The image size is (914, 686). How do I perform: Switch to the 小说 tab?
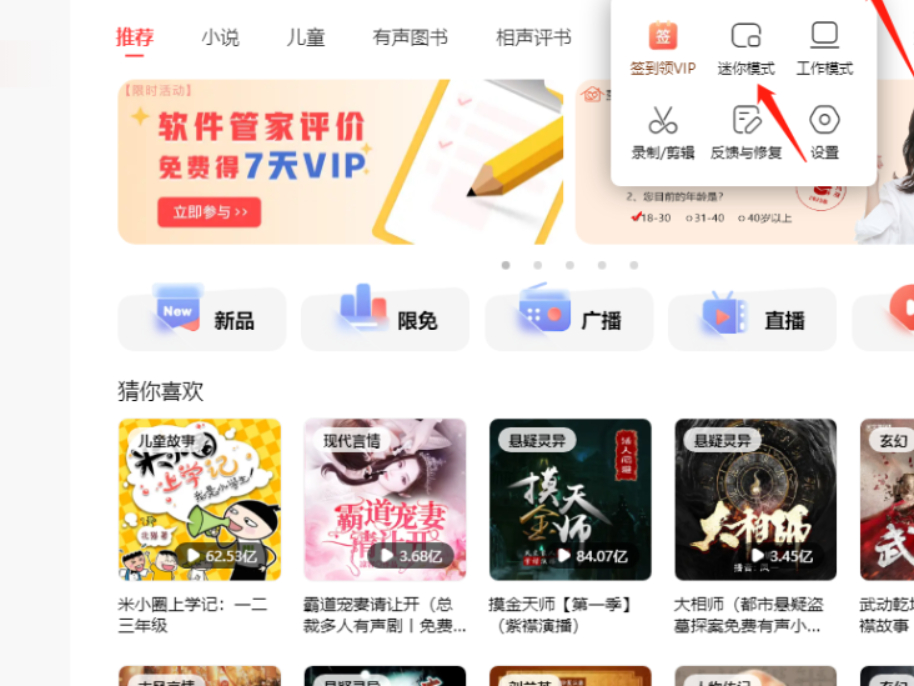(220, 38)
